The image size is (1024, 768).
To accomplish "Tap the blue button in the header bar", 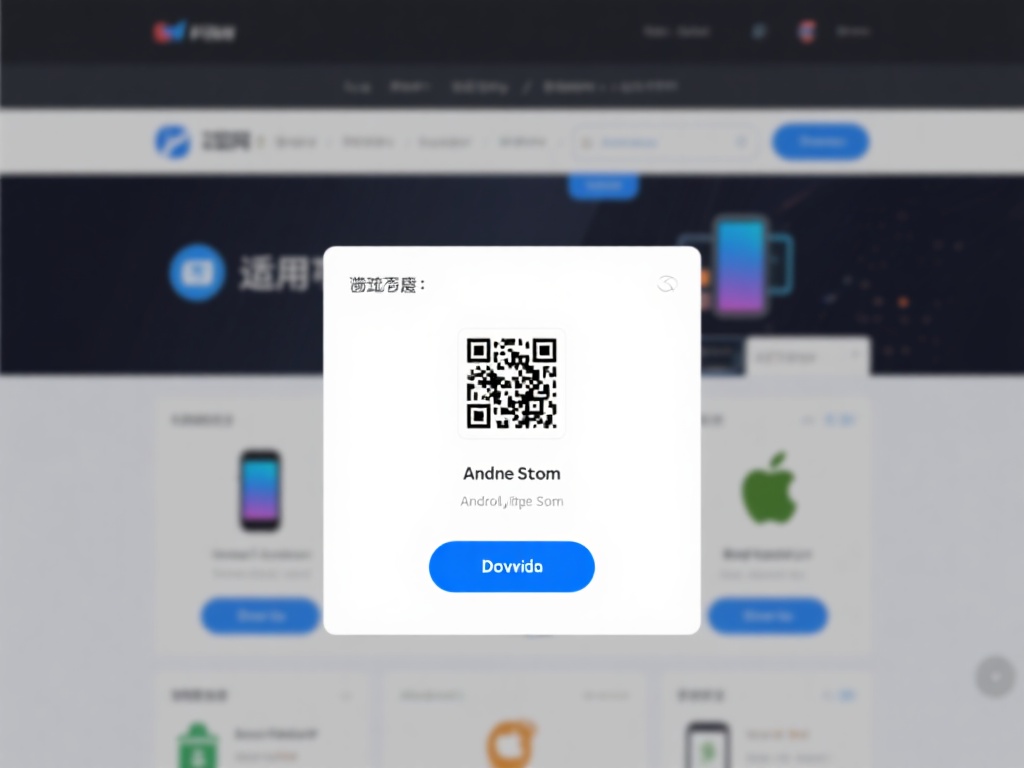I will coord(820,142).
